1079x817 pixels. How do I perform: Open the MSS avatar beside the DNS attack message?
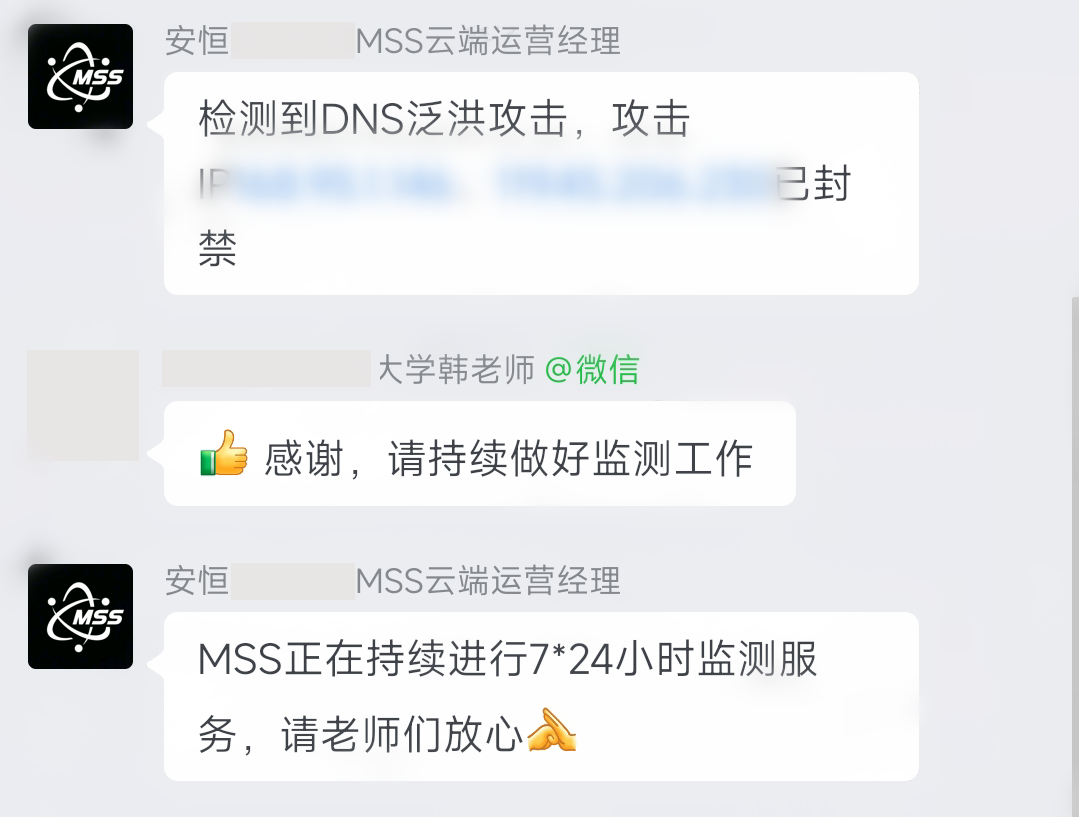click(80, 77)
